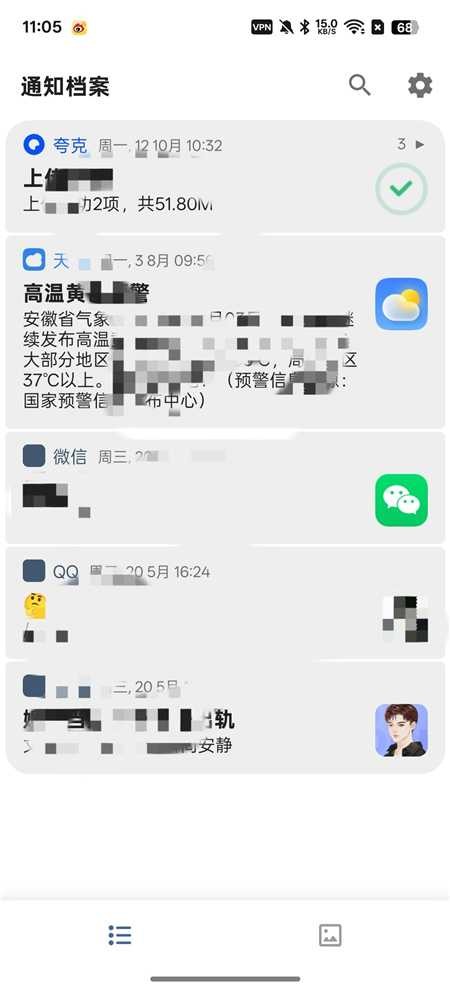Viewport: 450px width, 990px height.
Task: Switch to the image gallery tab
Action: (330, 935)
